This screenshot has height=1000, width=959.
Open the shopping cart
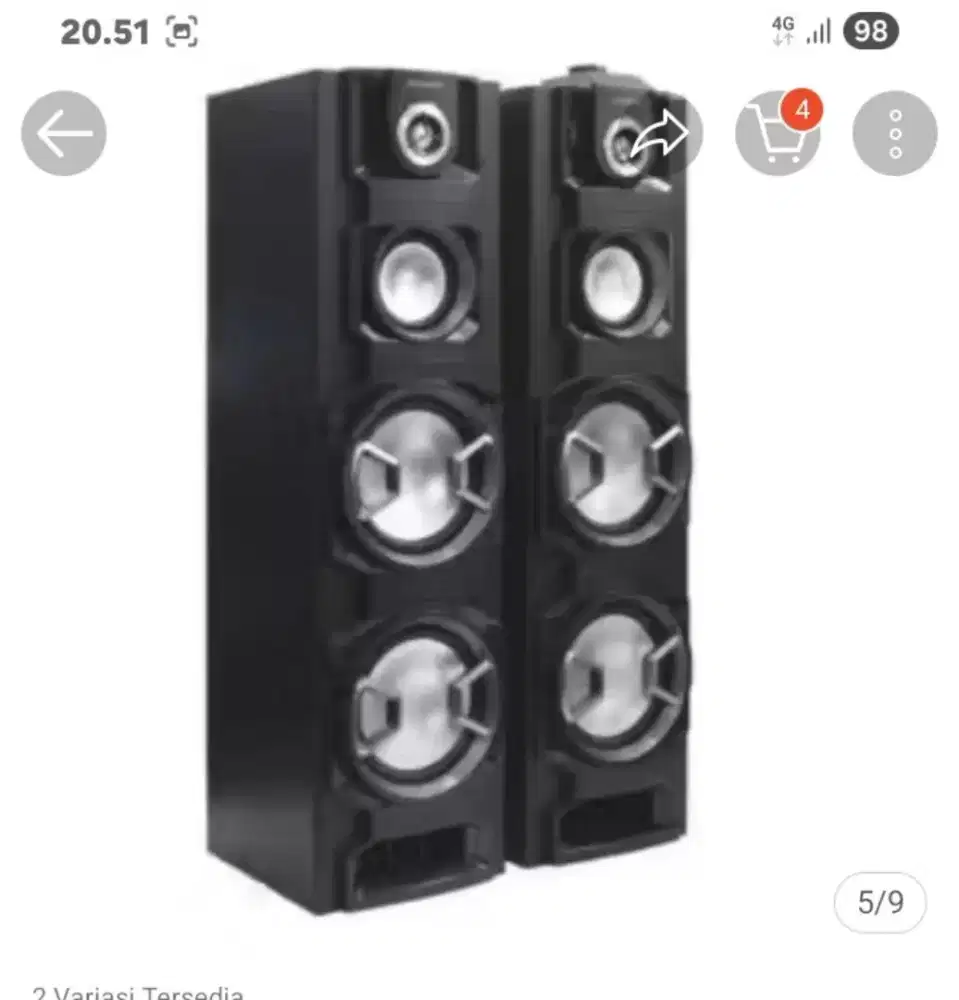(777, 133)
